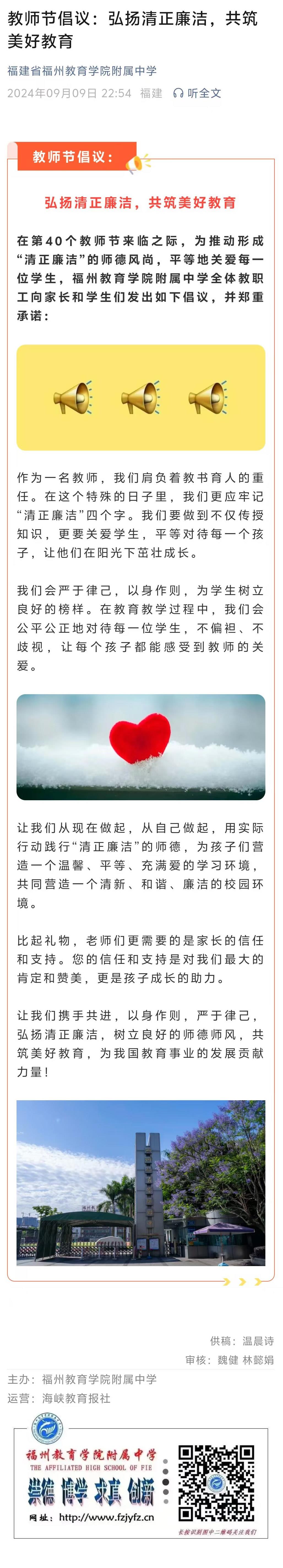This screenshot has width=283, height=1568.
Task: Open the red heart photo
Action: (x=141, y=746)
